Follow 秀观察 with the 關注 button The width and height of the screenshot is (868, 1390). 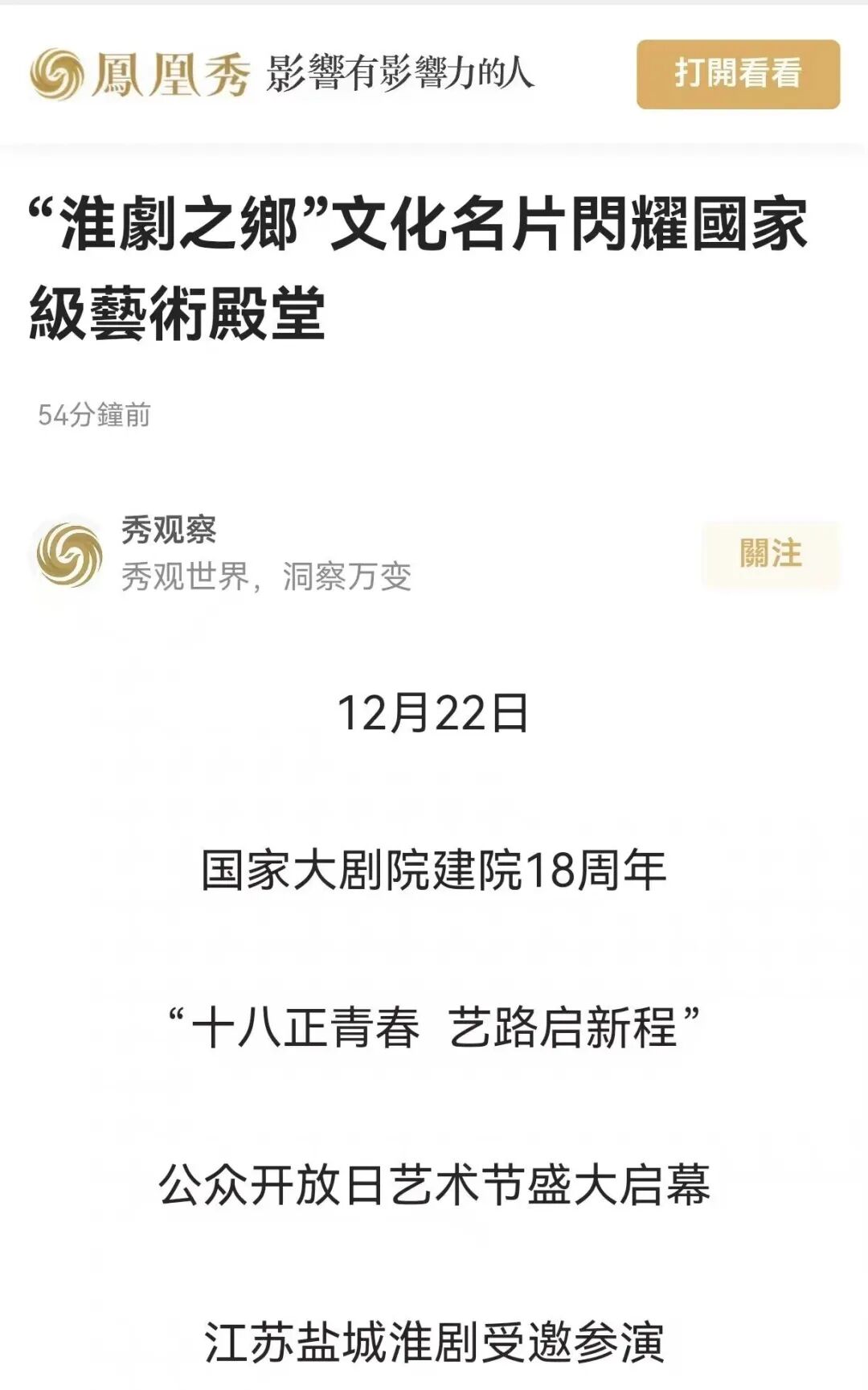click(770, 554)
